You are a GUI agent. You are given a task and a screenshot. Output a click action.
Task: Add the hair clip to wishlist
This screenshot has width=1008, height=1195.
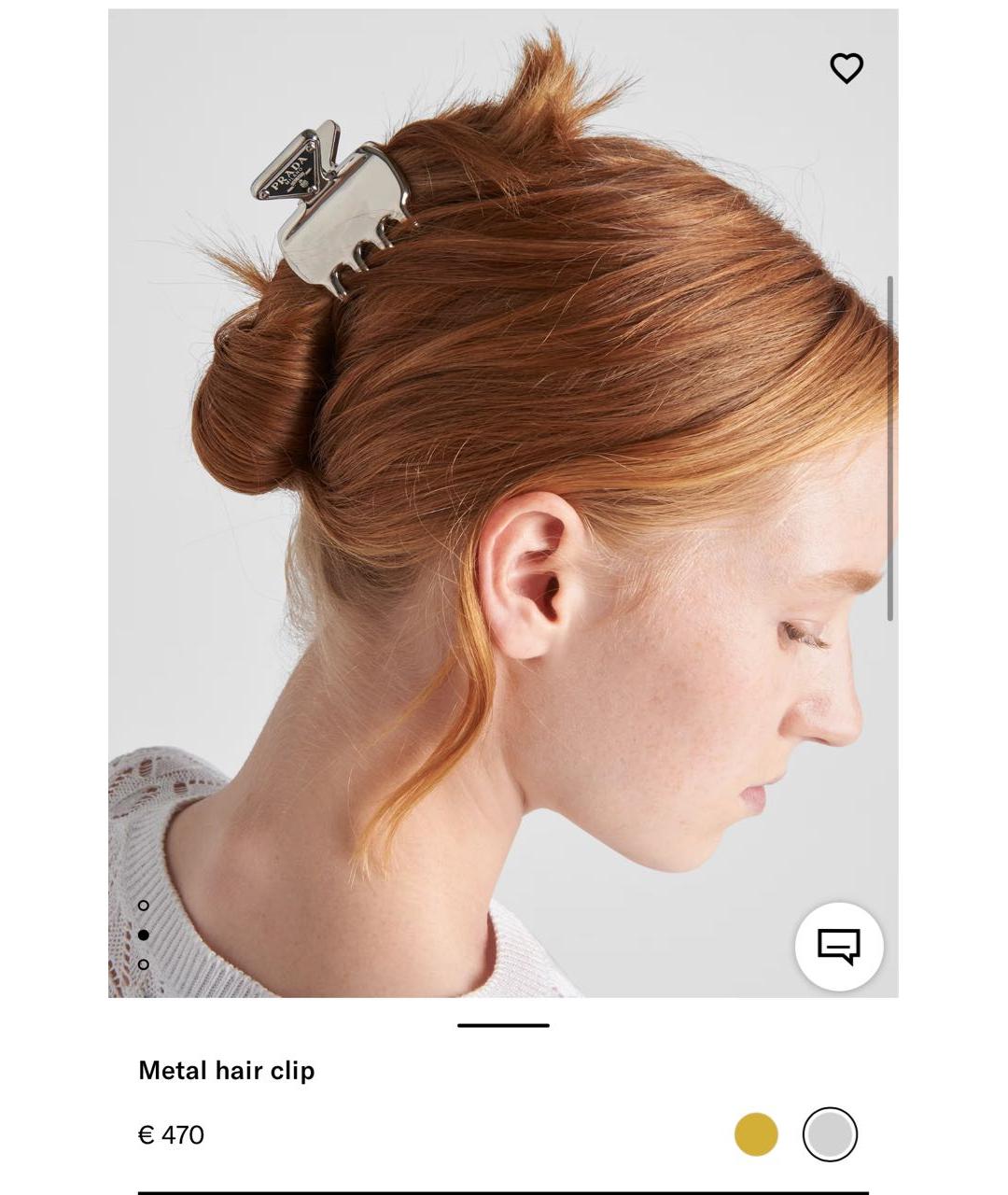[847, 68]
